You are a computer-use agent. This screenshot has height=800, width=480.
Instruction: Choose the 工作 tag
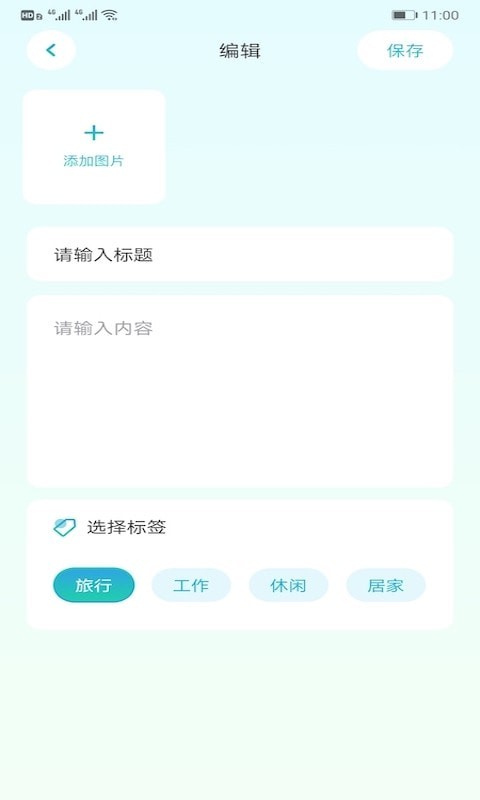coord(191,585)
